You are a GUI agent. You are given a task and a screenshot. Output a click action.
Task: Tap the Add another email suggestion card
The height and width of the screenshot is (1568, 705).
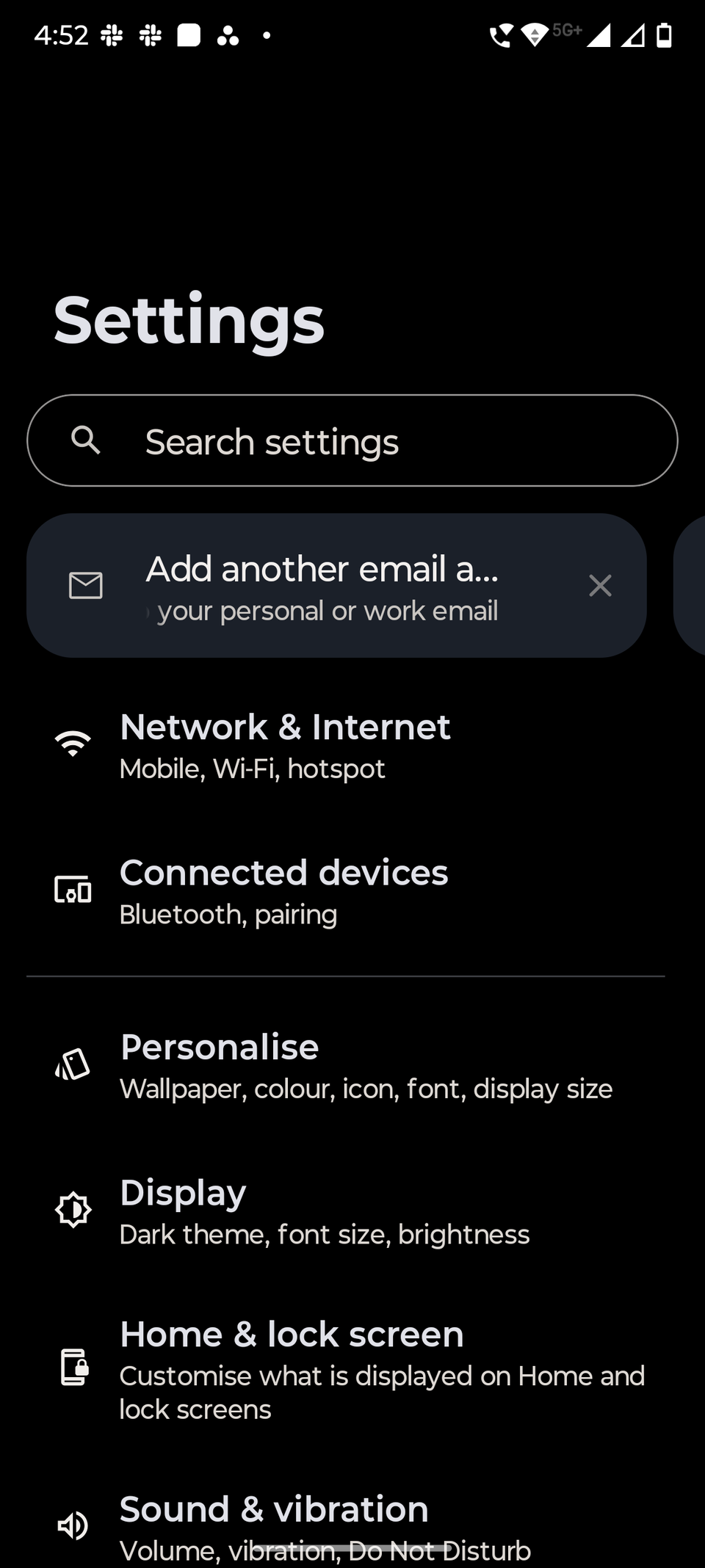(x=323, y=585)
